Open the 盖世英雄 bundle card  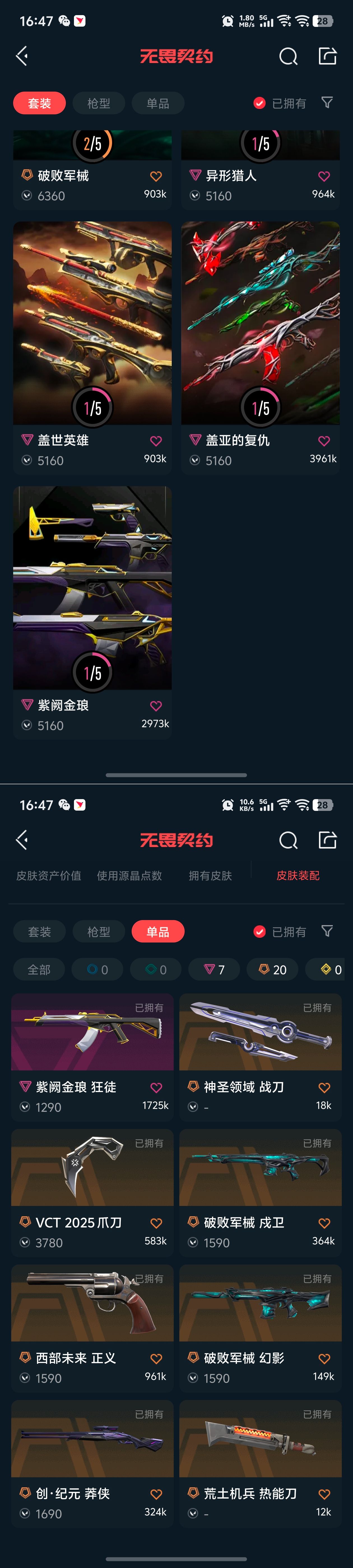coord(92,323)
